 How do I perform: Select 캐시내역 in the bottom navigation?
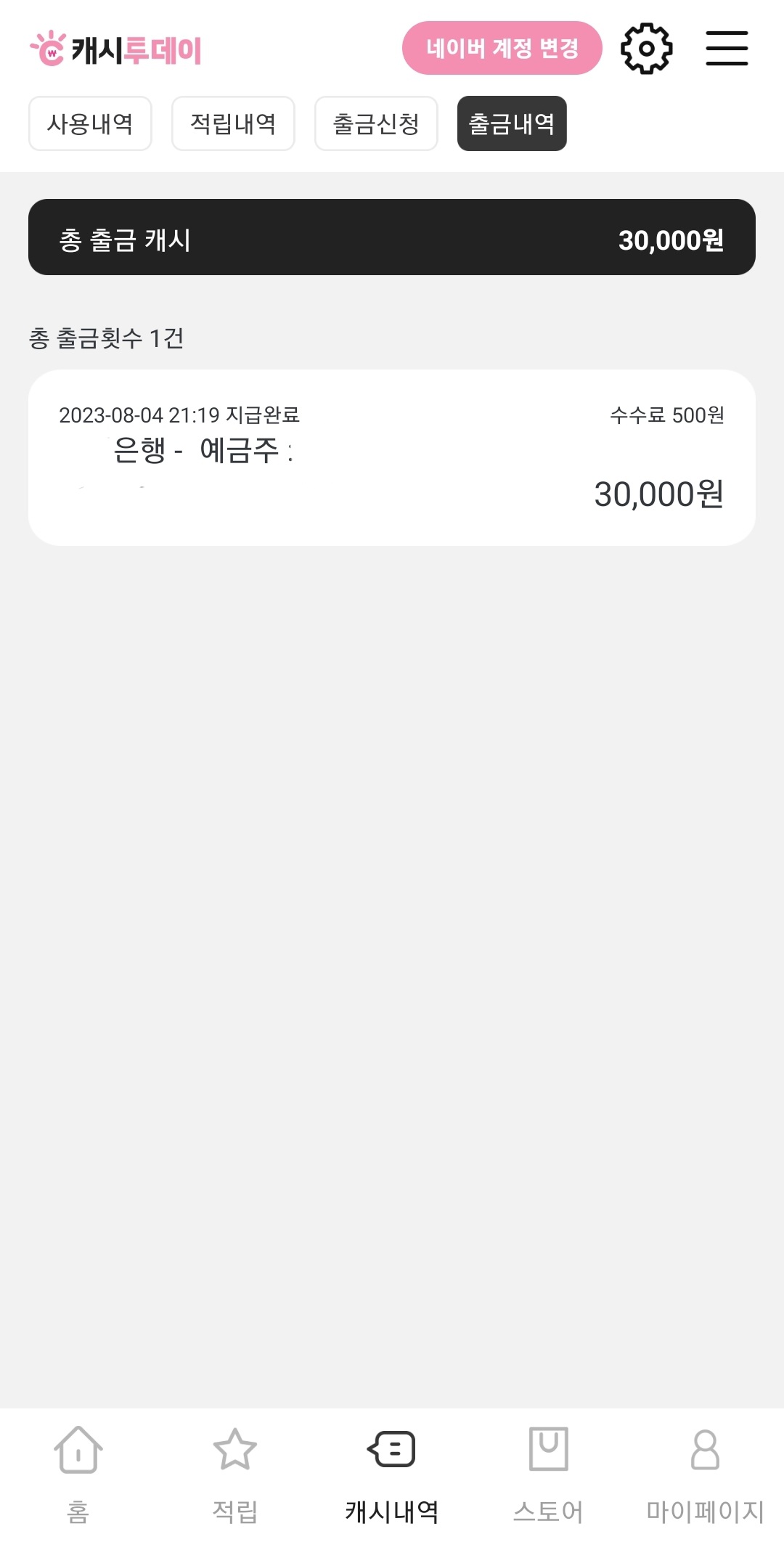coord(392,1474)
